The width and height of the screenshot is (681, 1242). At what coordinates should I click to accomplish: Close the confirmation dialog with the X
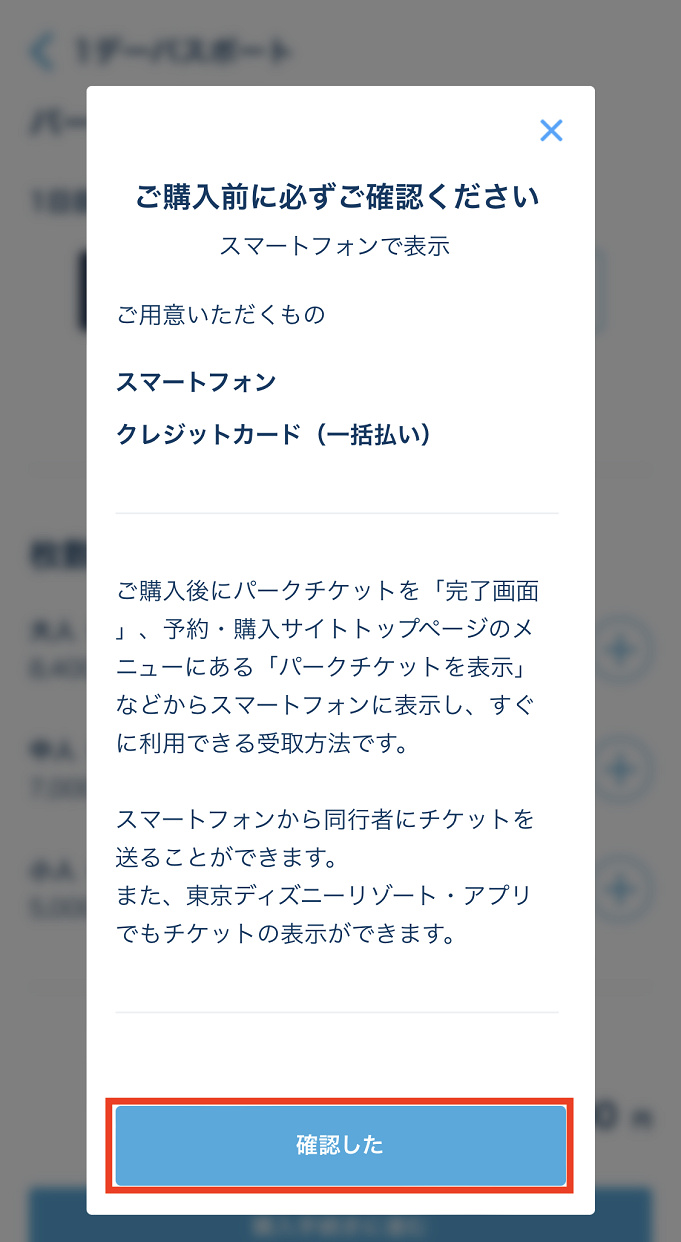pos(551,130)
